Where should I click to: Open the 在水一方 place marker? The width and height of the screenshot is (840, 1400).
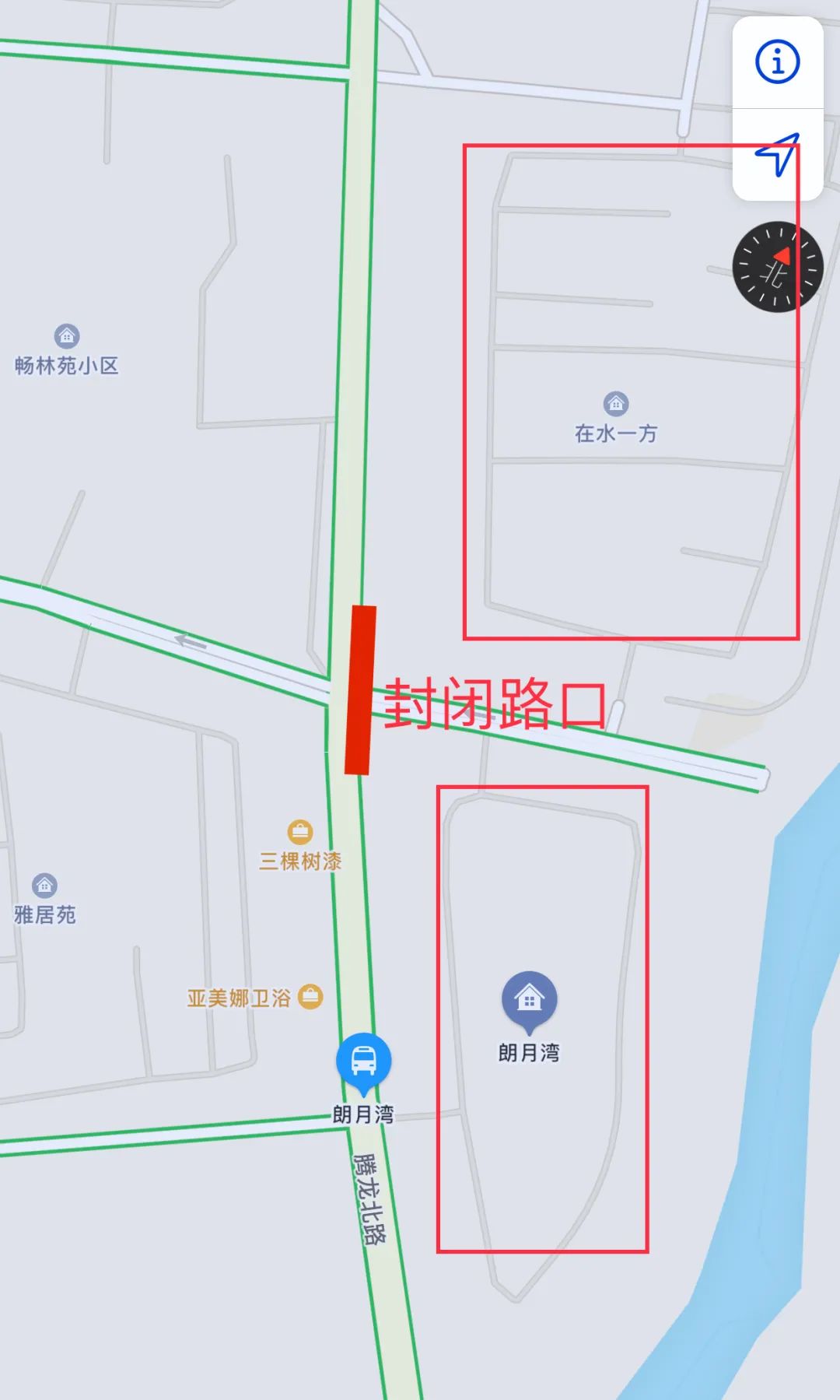click(616, 404)
